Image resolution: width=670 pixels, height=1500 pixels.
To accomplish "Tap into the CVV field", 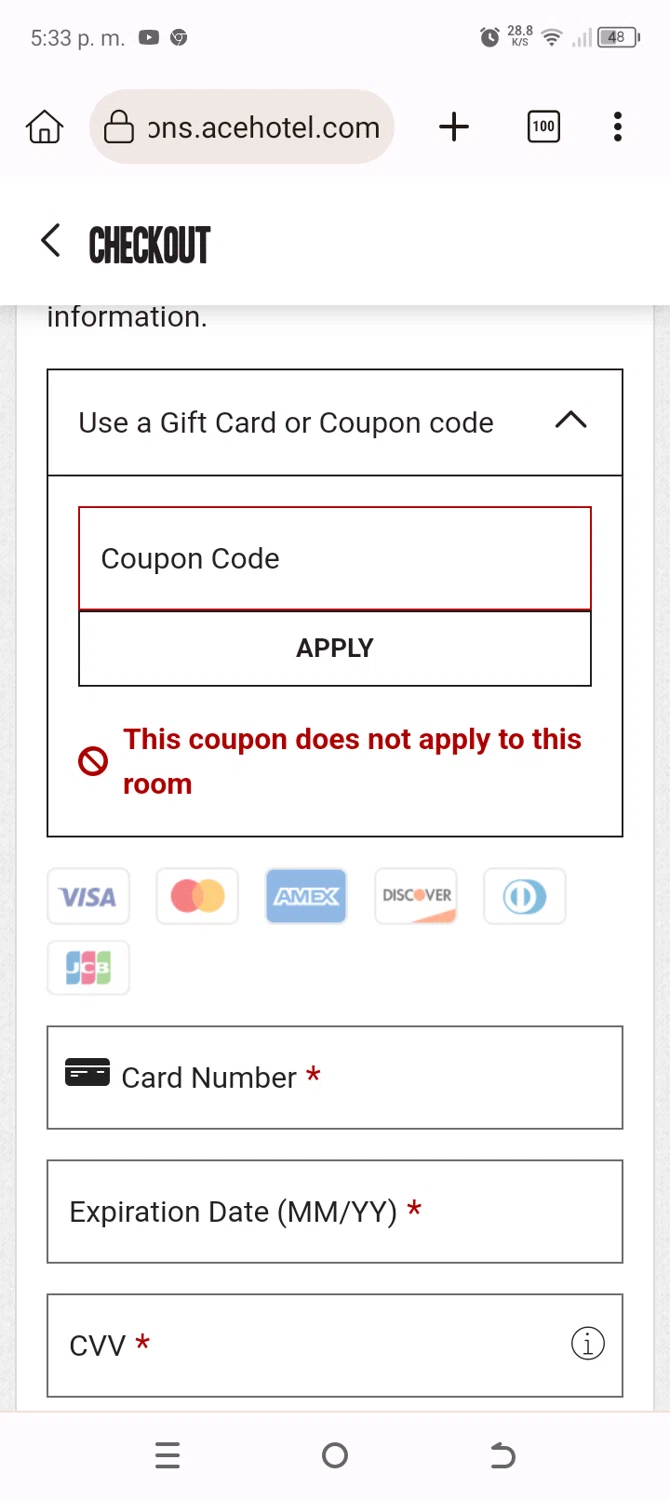I will 300,1345.
